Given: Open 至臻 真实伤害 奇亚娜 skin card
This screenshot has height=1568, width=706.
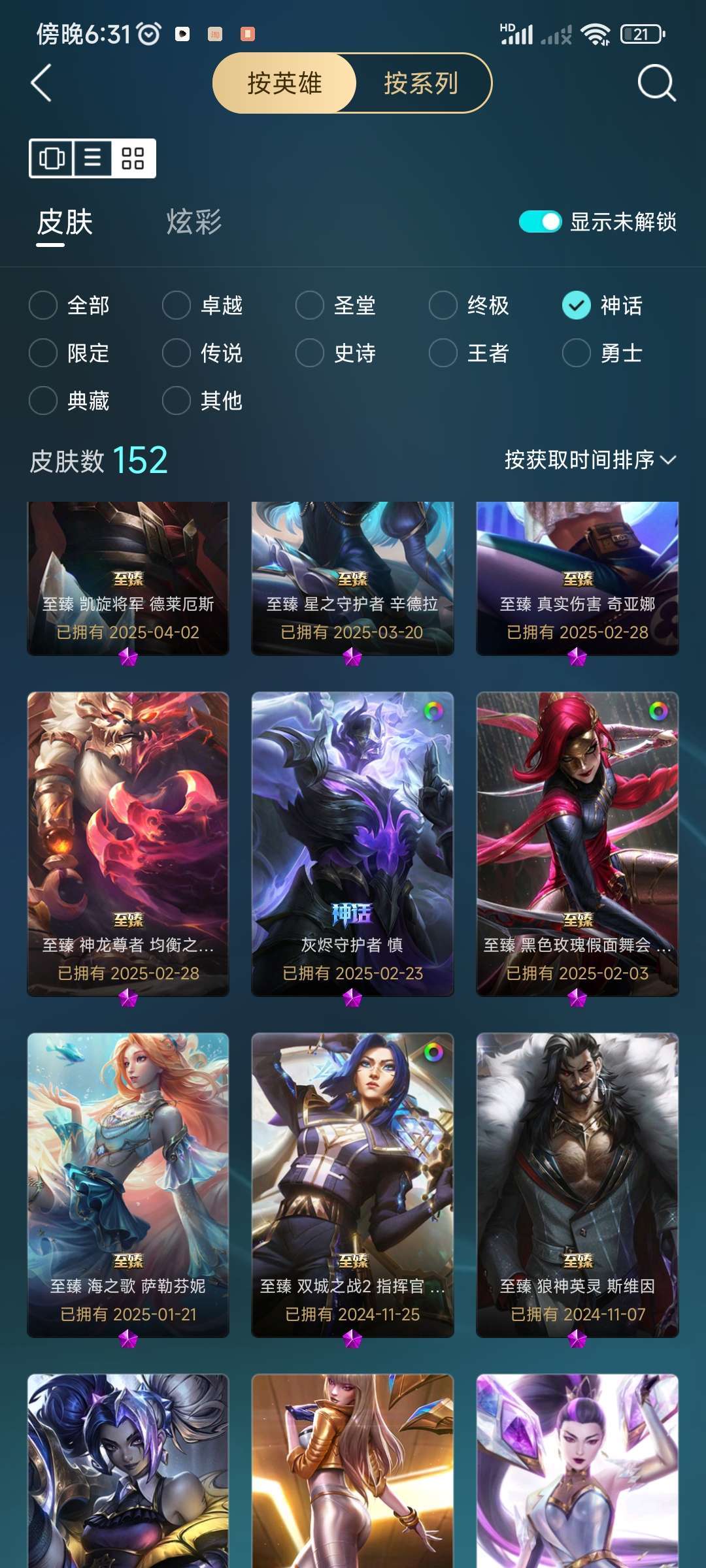Looking at the screenshot, I should point(577,579).
